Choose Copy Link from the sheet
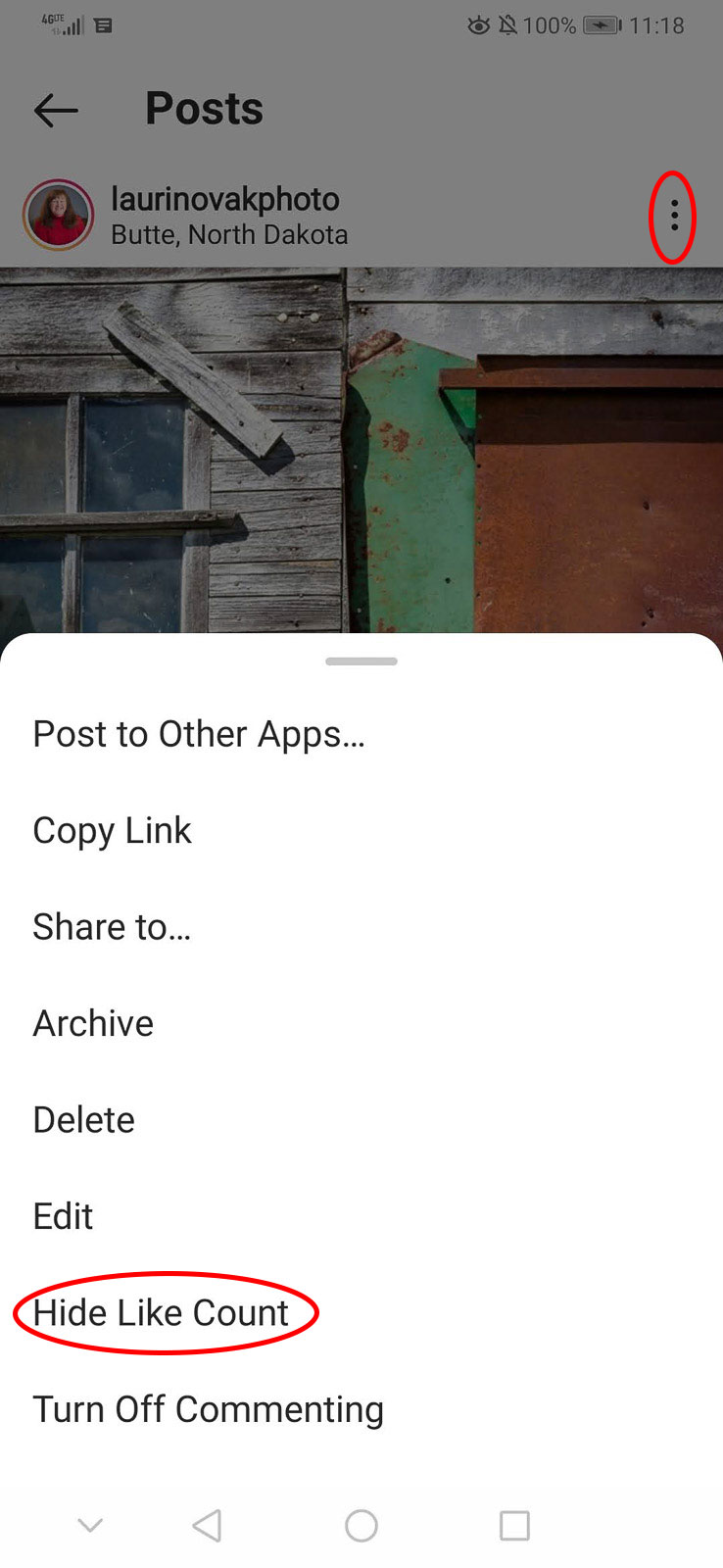Screen dimensions: 723x1568 112,830
